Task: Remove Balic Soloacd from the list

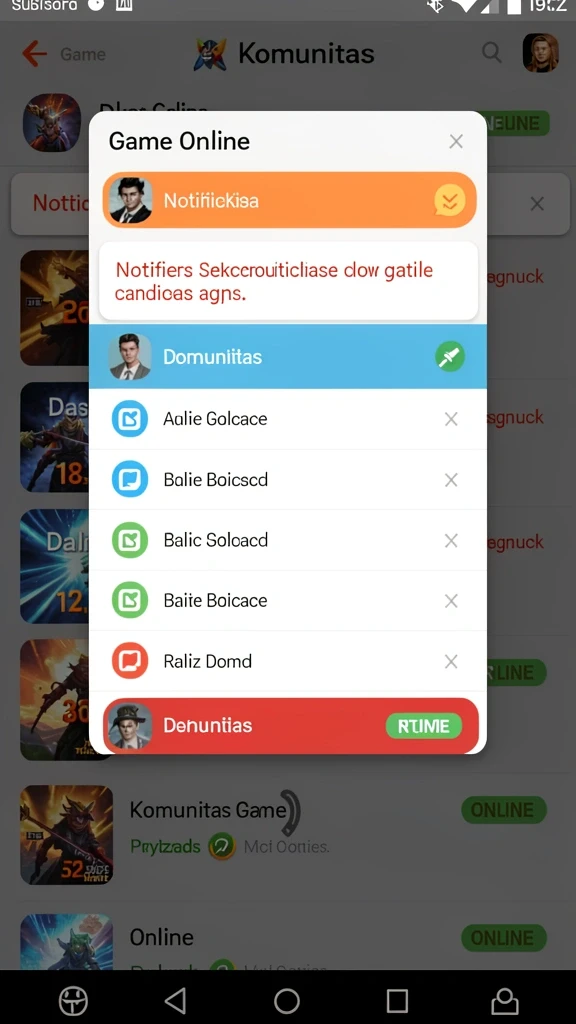Action: tap(451, 541)
